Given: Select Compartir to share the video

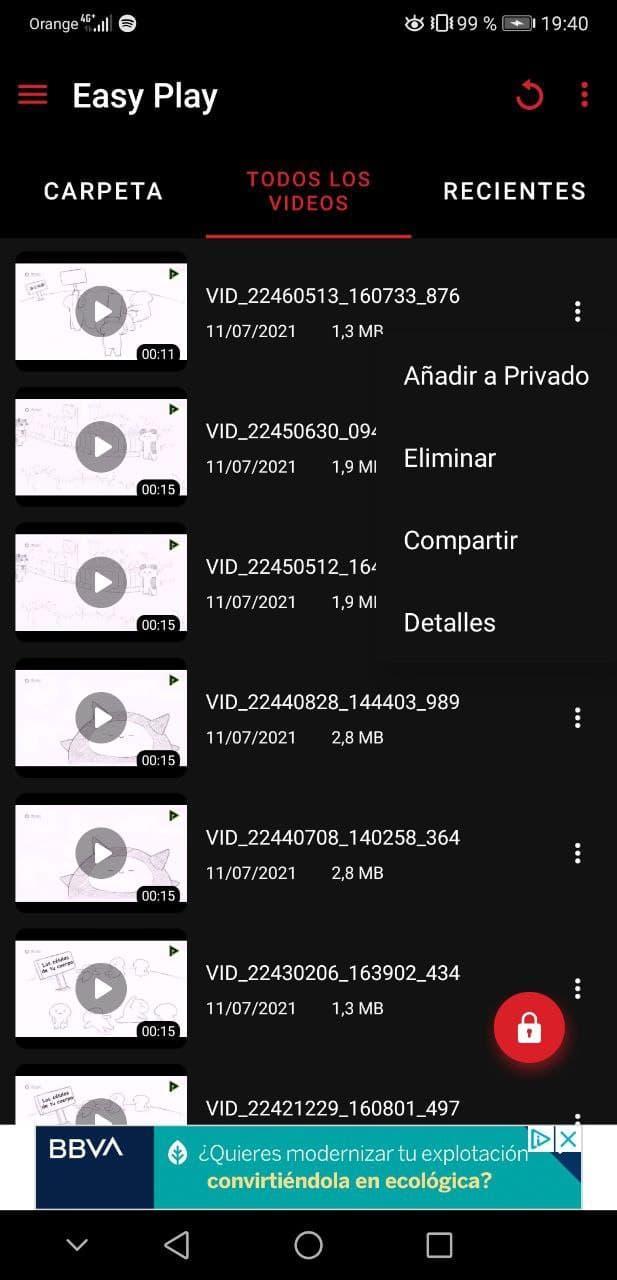Looking at the screenshot, I should coord(461,541).
